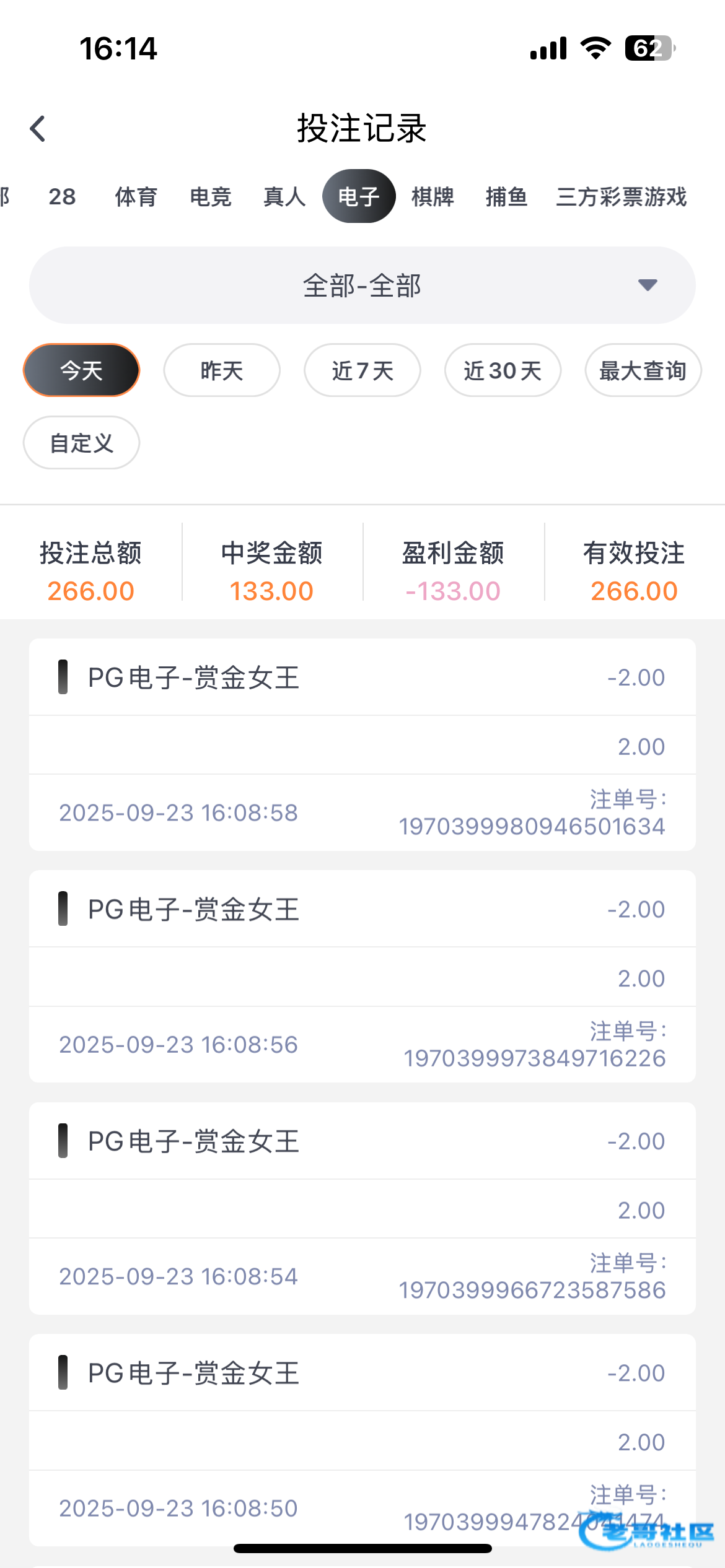Viewport: 725px width, 1568px height.
Task: Go back from 投注记录 page
Action: [38, 129]
